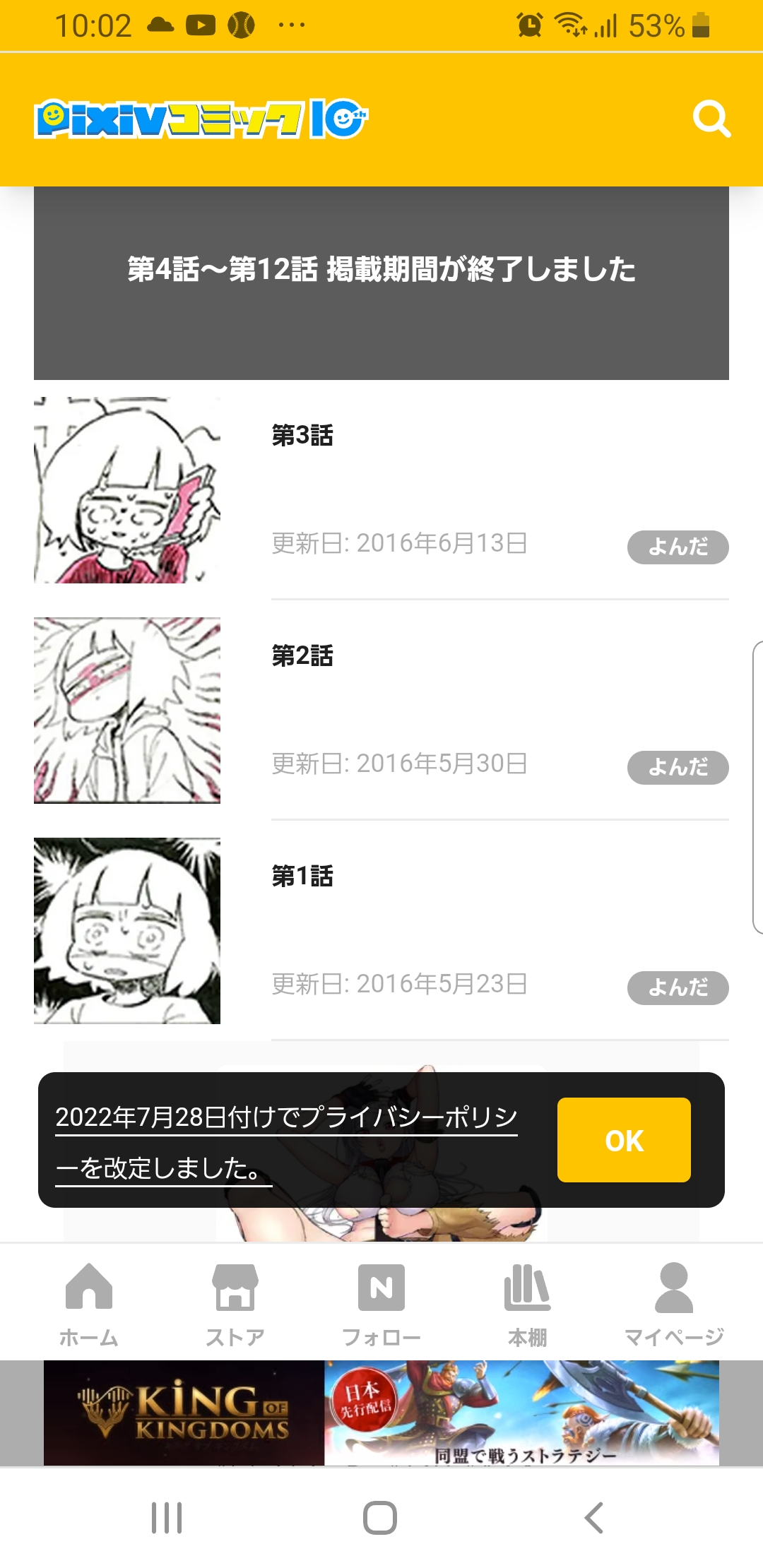
Task: Open the King of Kingdoms ad banner
Action: tap(381, 1413)
